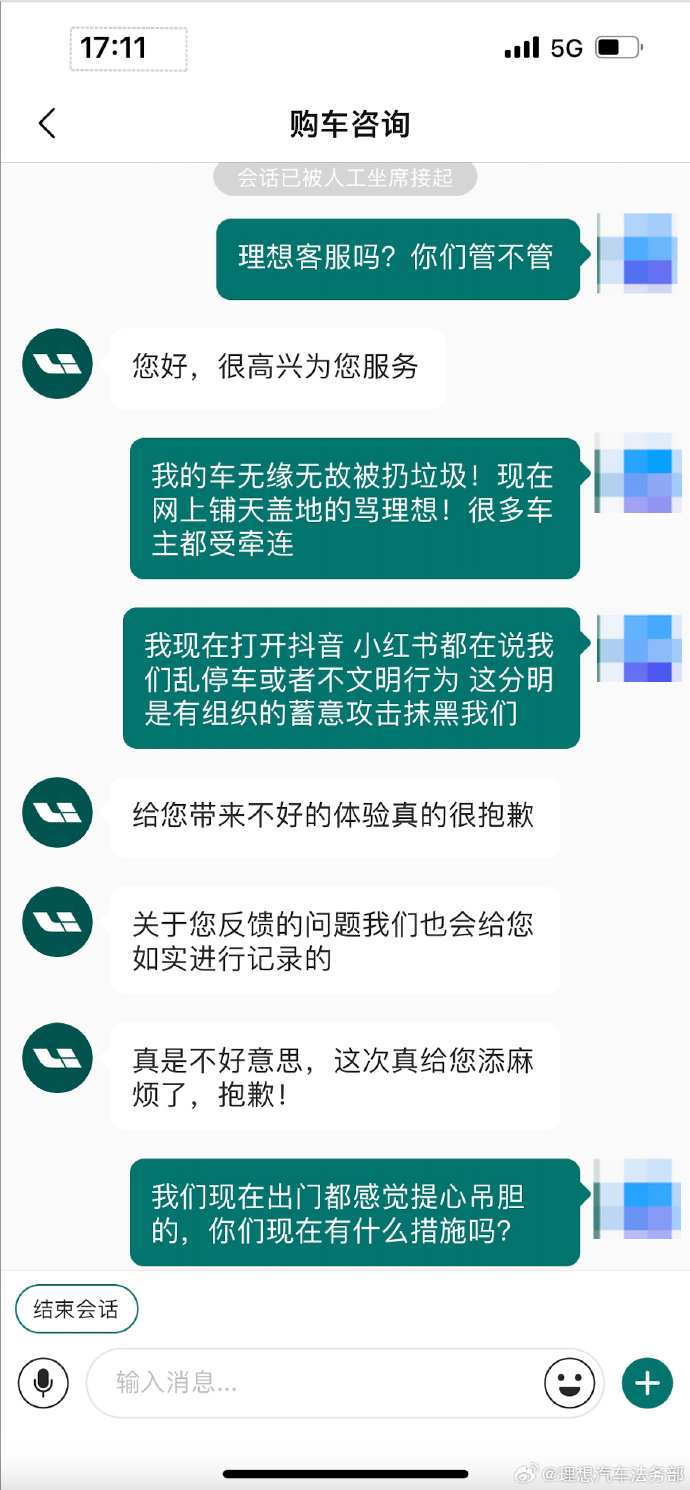Go back from the 购车咨询 chat

[47, 124]
